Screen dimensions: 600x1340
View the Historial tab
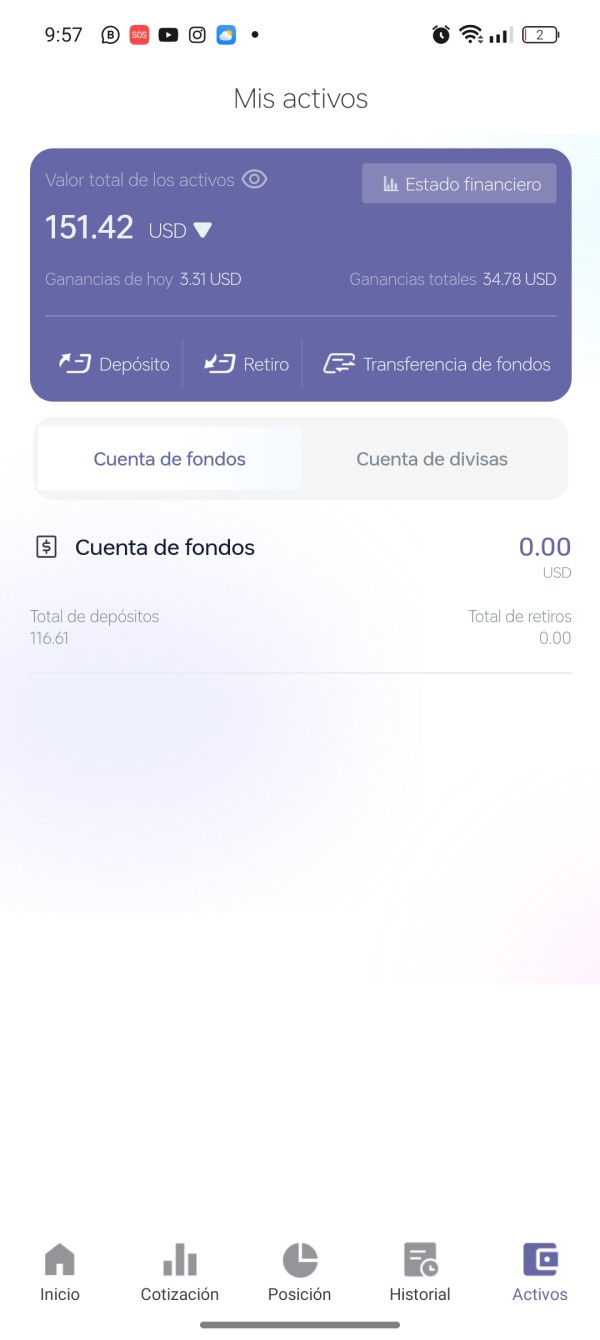click(x=420, y=1273)
